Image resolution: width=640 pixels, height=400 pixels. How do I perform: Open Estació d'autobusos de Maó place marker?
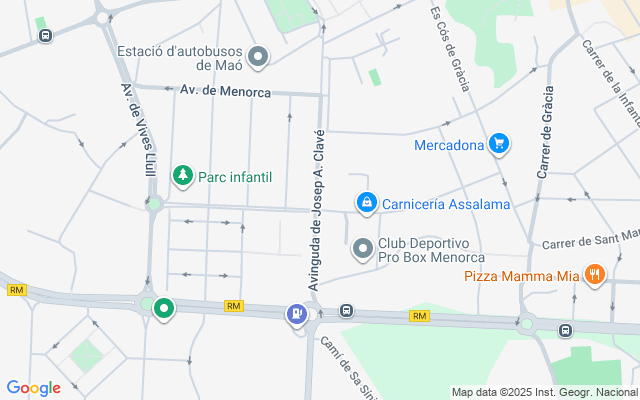[258, 57]
